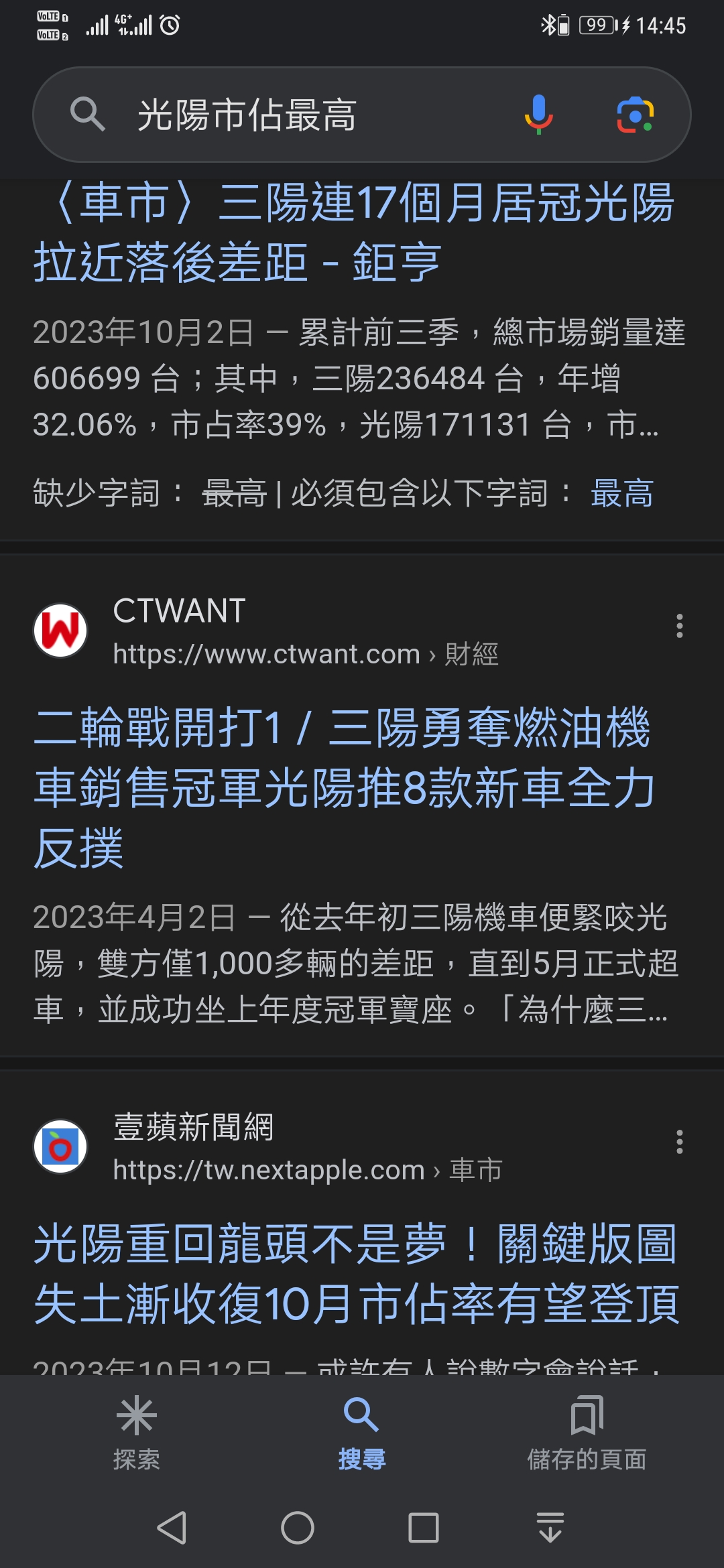The image size is (724, 1568).
Task: Open the 二輪戰開打1 CTWANT article
Action: pyautogui.click(x=343, y=788)
